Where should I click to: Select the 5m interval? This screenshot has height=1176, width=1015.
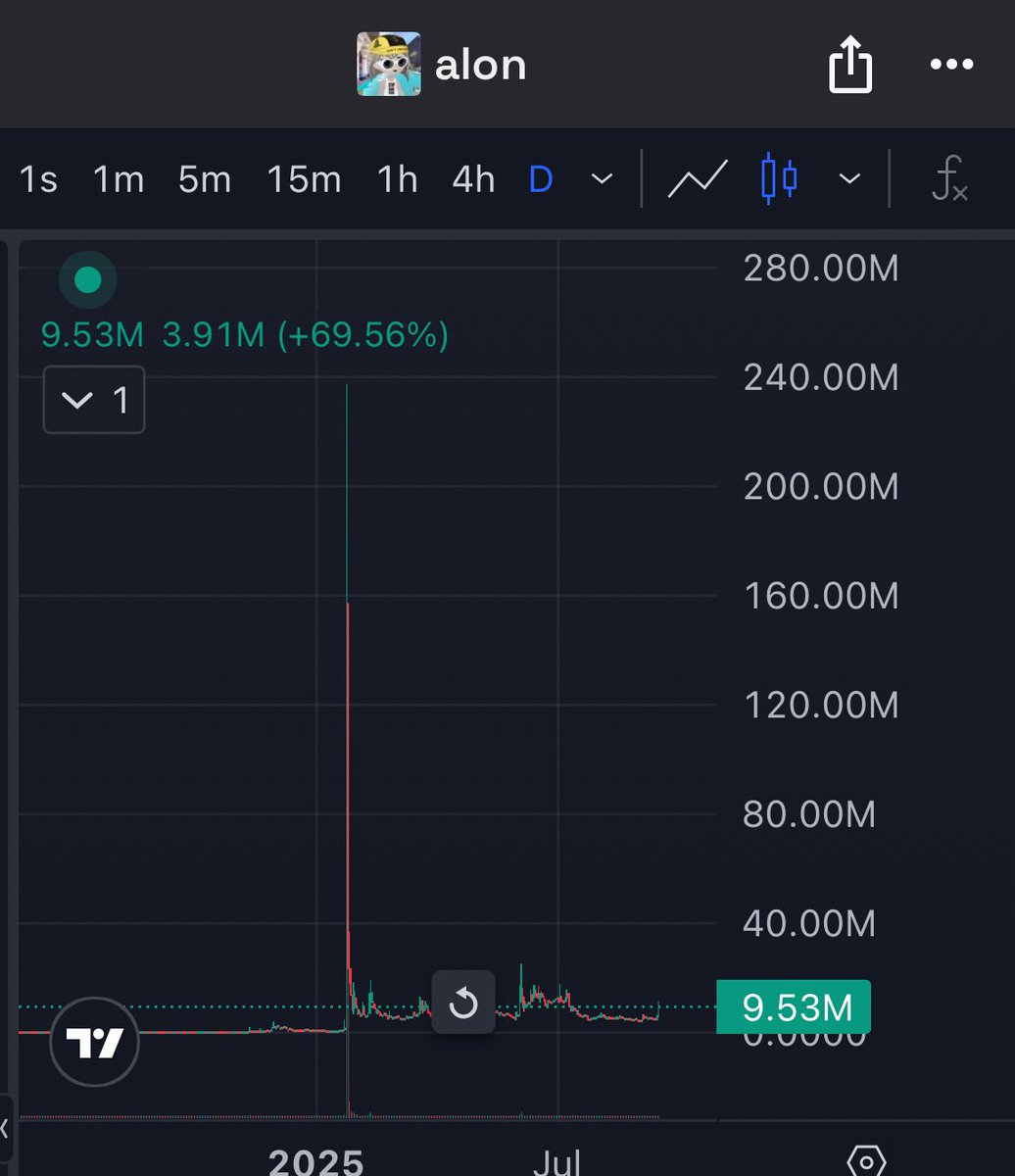pyautogui.click(x=205, y=179)
